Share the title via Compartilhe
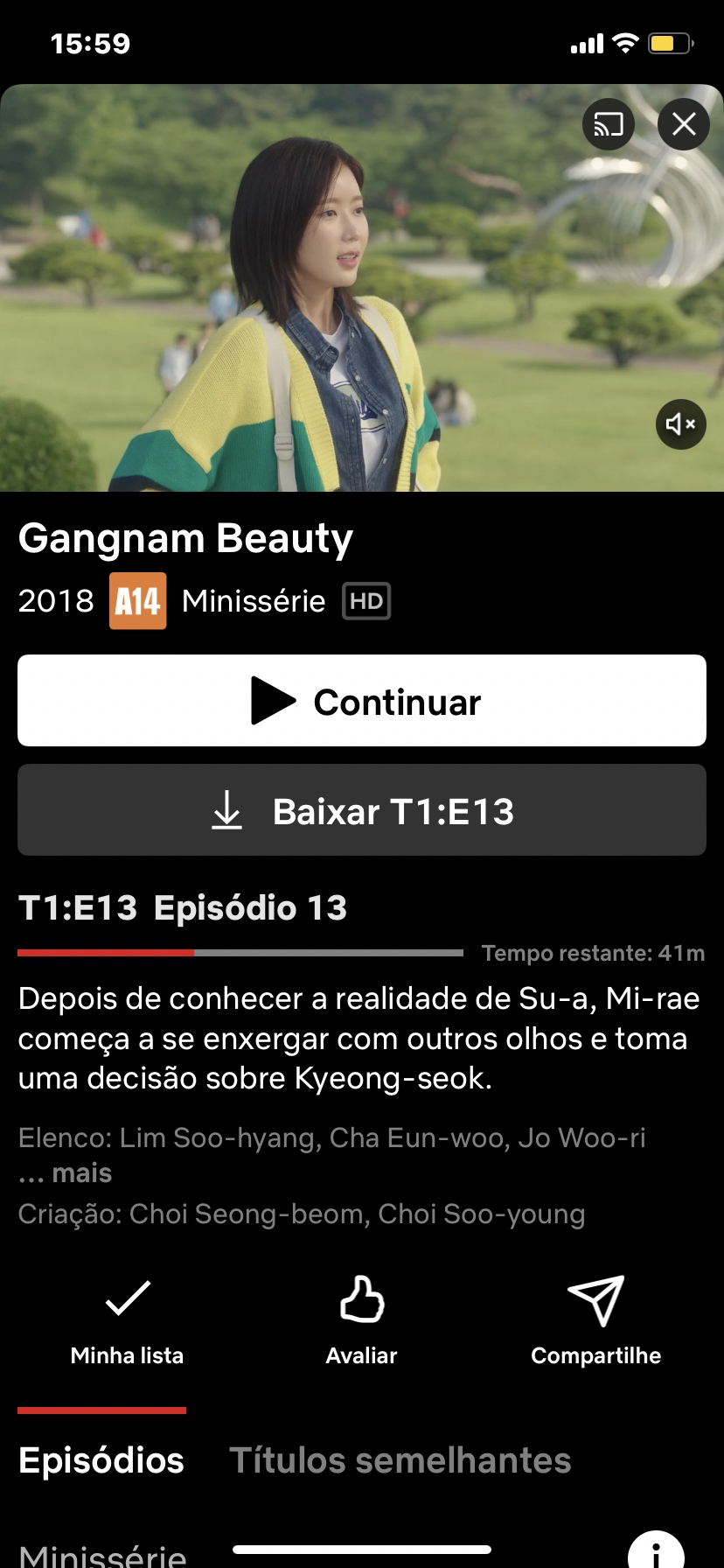Screen dimensions: 724x1568 tap(595, 1319)
